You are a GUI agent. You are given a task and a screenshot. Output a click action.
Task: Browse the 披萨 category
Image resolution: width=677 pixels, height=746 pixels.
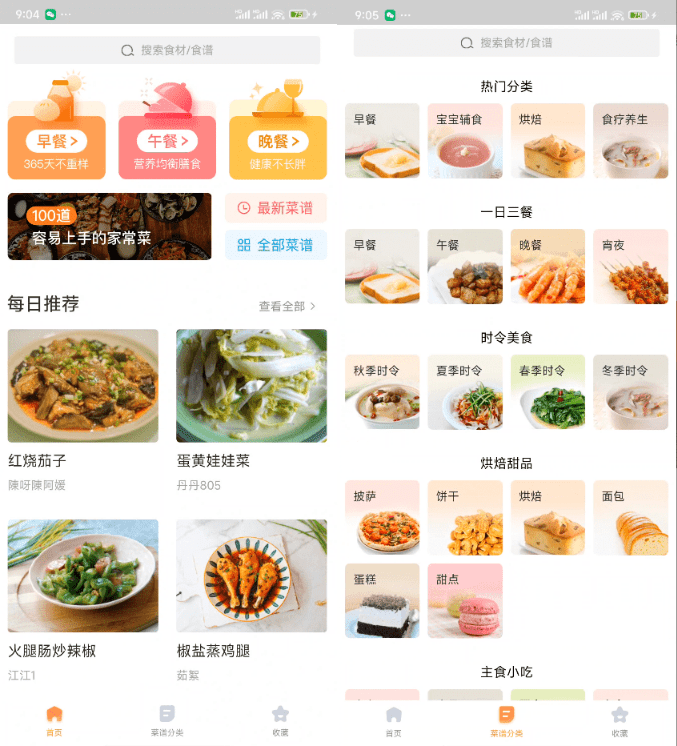[x=382, y=518]
